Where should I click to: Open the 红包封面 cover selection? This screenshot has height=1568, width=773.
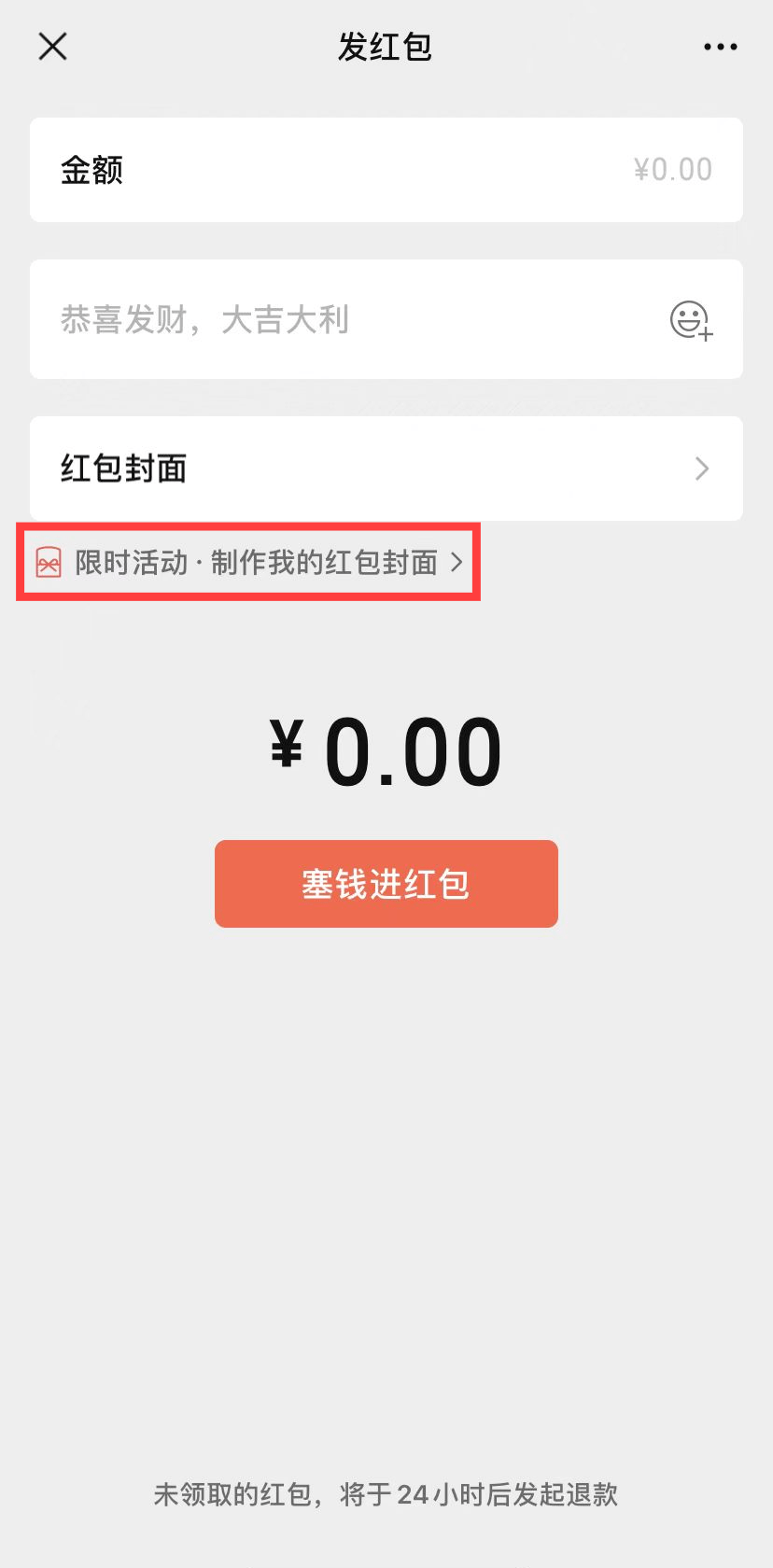tap(386, 469)
